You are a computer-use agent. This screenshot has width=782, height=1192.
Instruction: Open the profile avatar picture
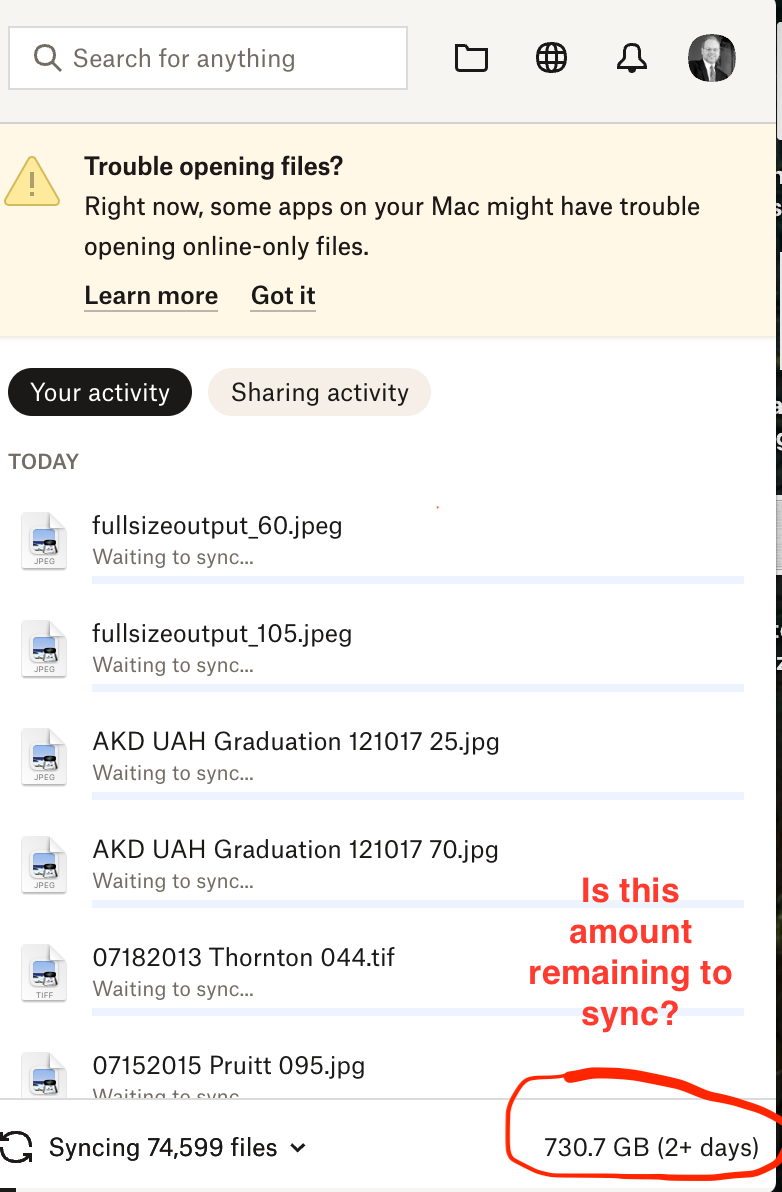click(712, 58)
